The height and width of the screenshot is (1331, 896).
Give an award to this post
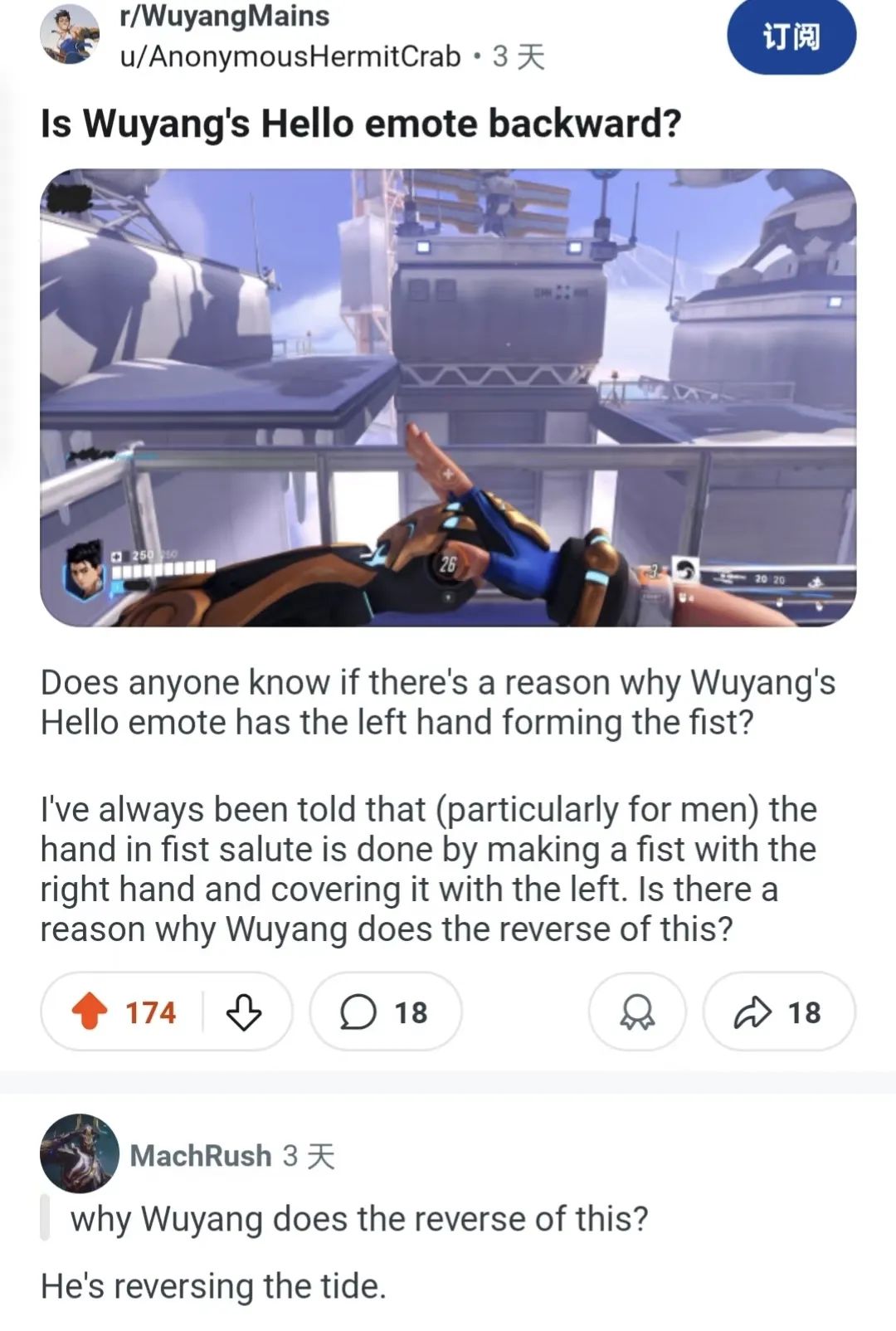click(636, 1012)
